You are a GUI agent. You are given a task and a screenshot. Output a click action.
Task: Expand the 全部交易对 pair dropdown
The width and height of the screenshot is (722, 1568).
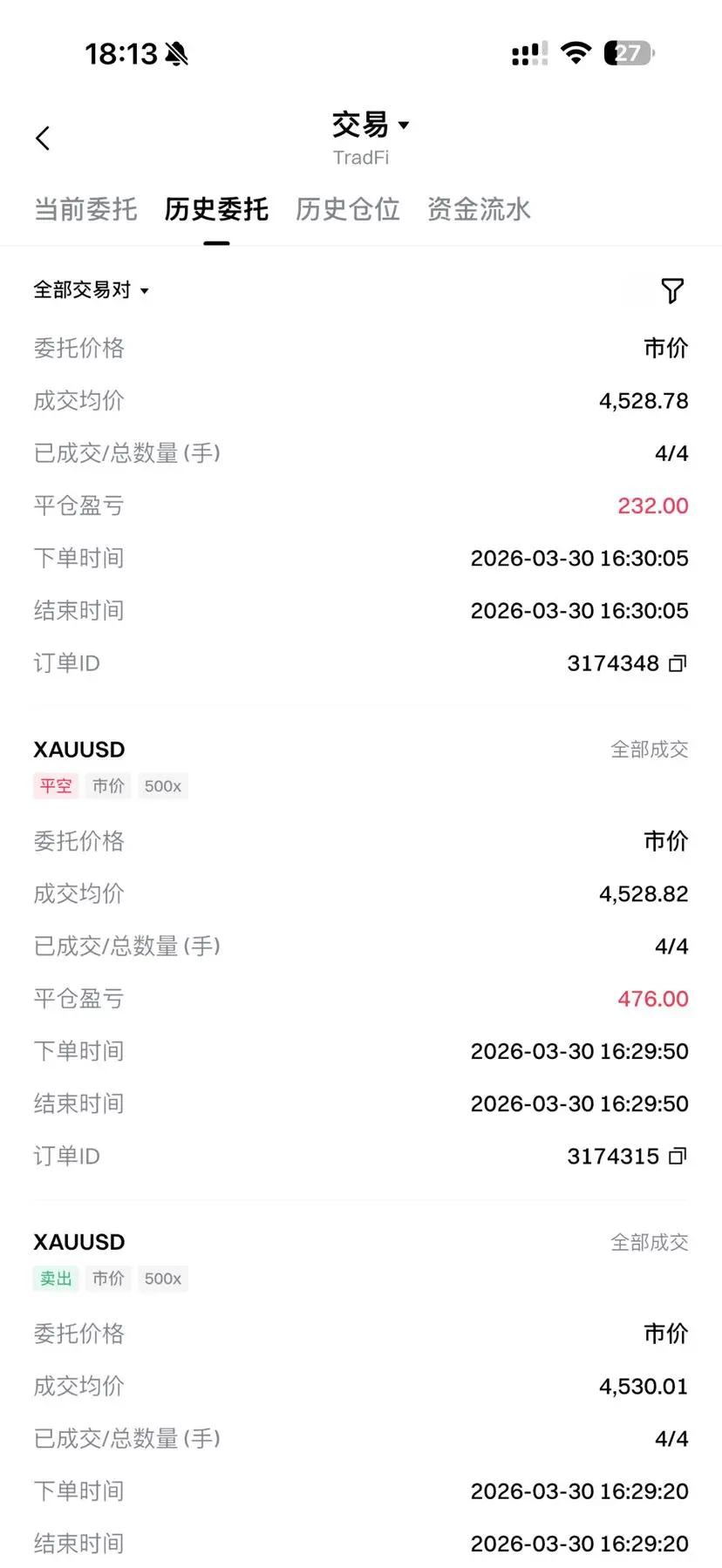(x=92, y=290)
